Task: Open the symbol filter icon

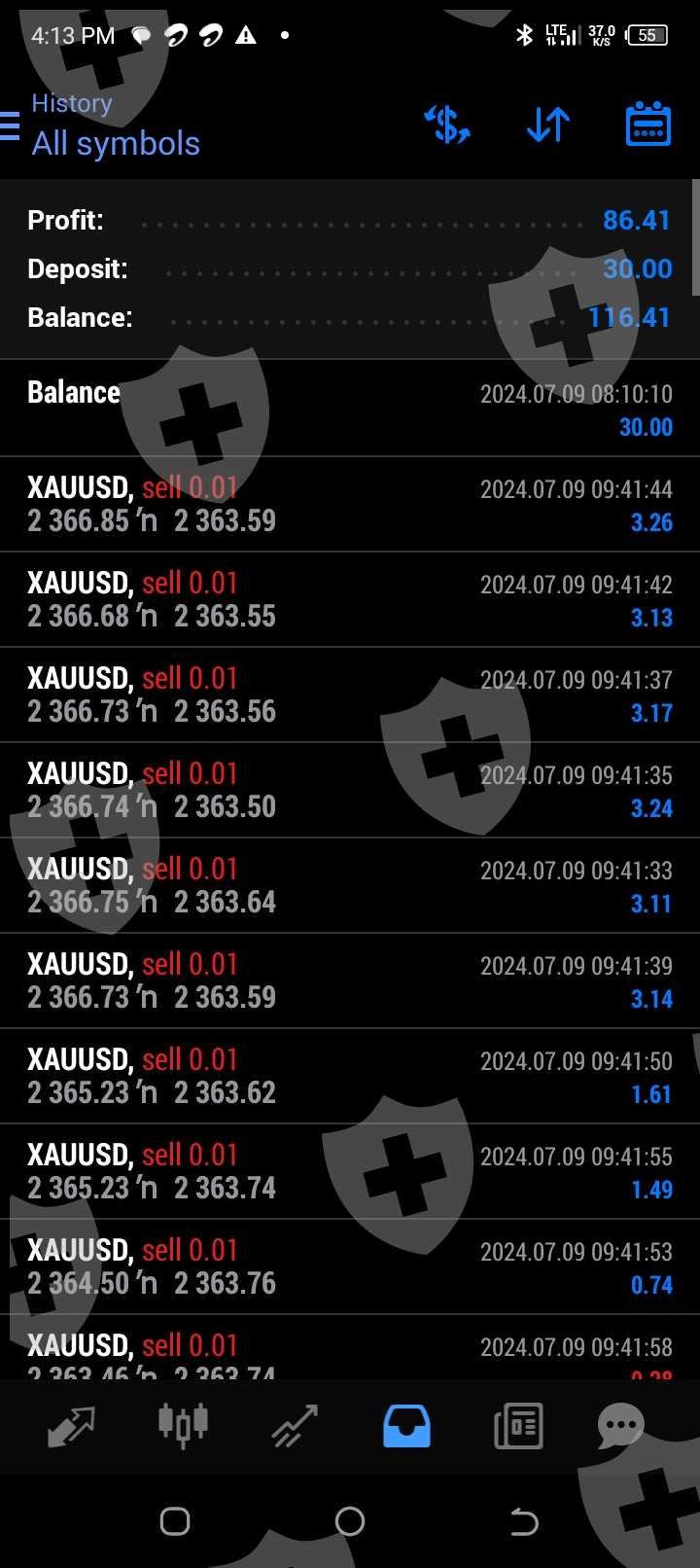Action: (447, 125)
